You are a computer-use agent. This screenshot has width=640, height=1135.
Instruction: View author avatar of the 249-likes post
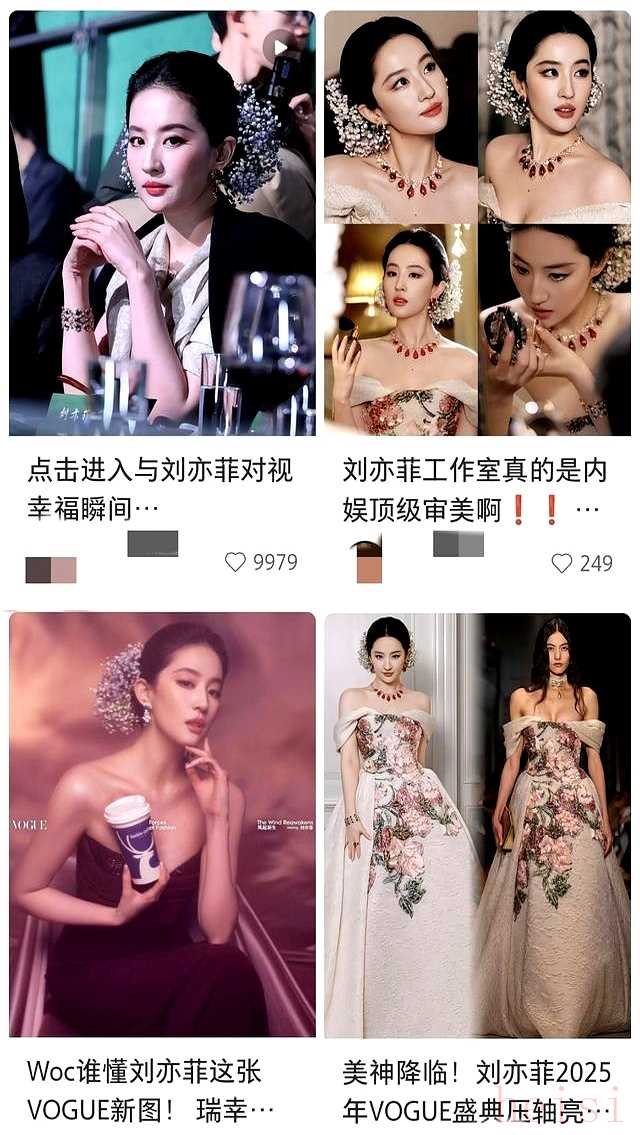click(x=369, y=563)
